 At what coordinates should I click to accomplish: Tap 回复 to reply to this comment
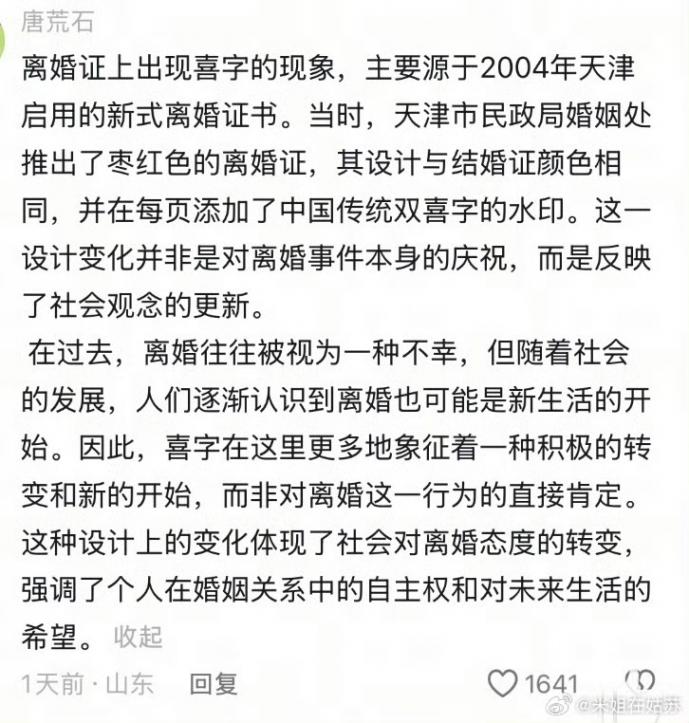213,684
